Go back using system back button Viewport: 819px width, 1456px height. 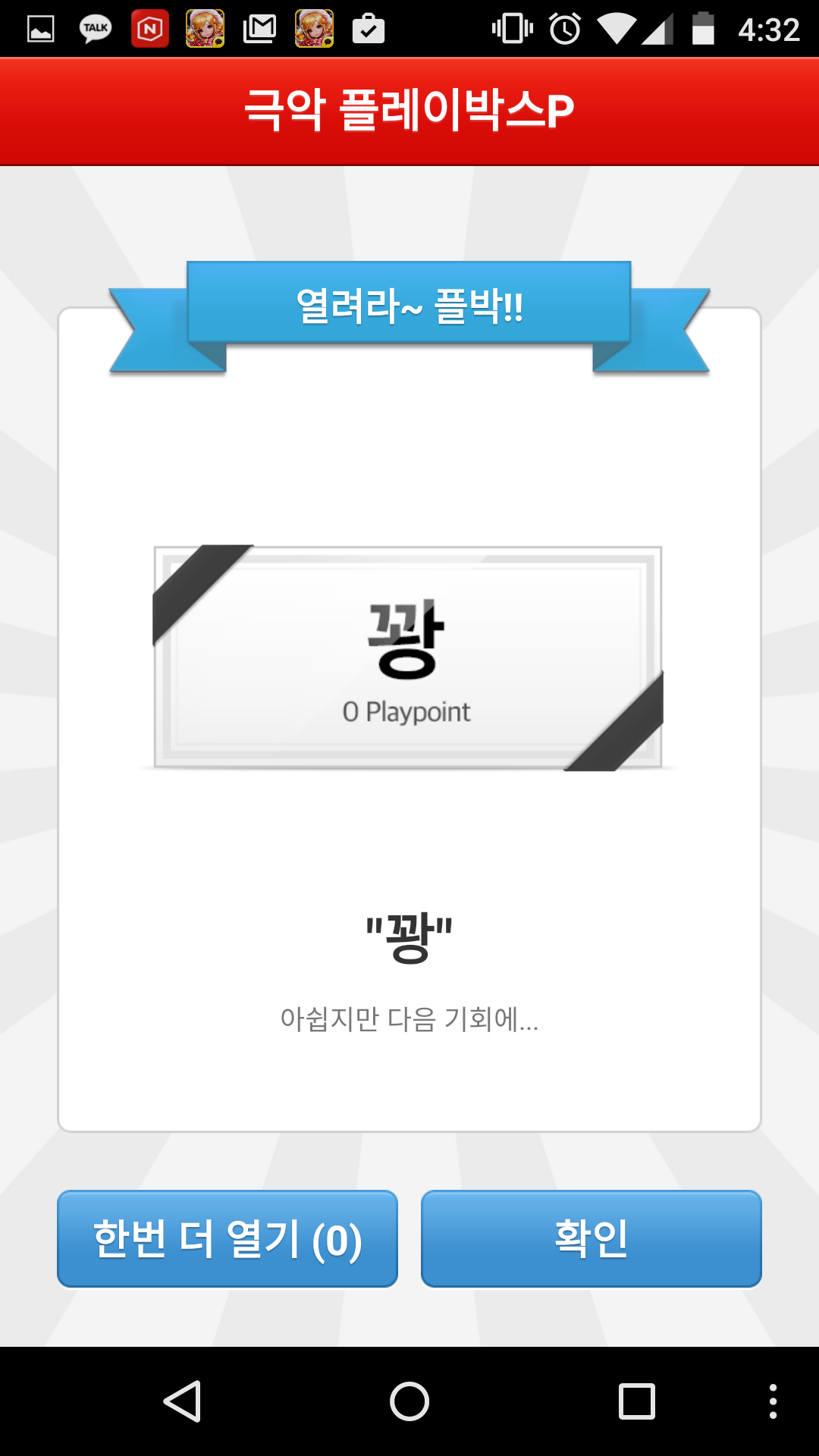pos(183,1401)
